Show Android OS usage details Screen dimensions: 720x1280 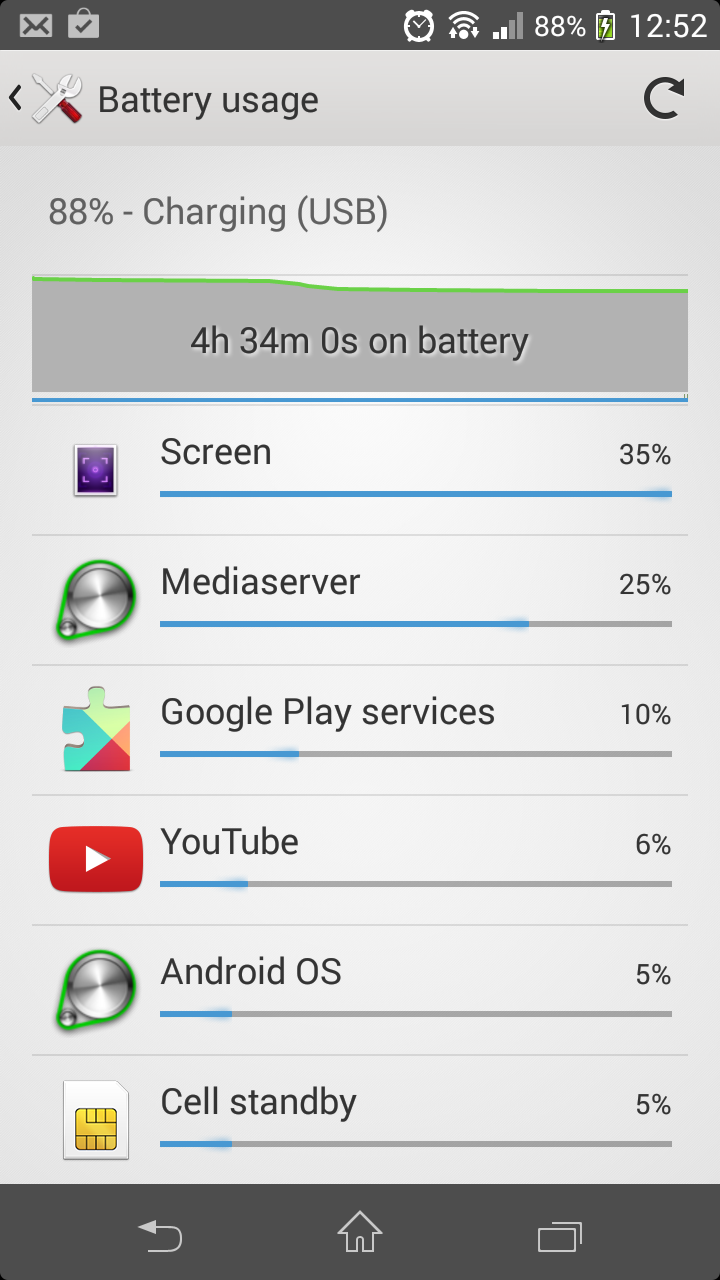(360, 990)
